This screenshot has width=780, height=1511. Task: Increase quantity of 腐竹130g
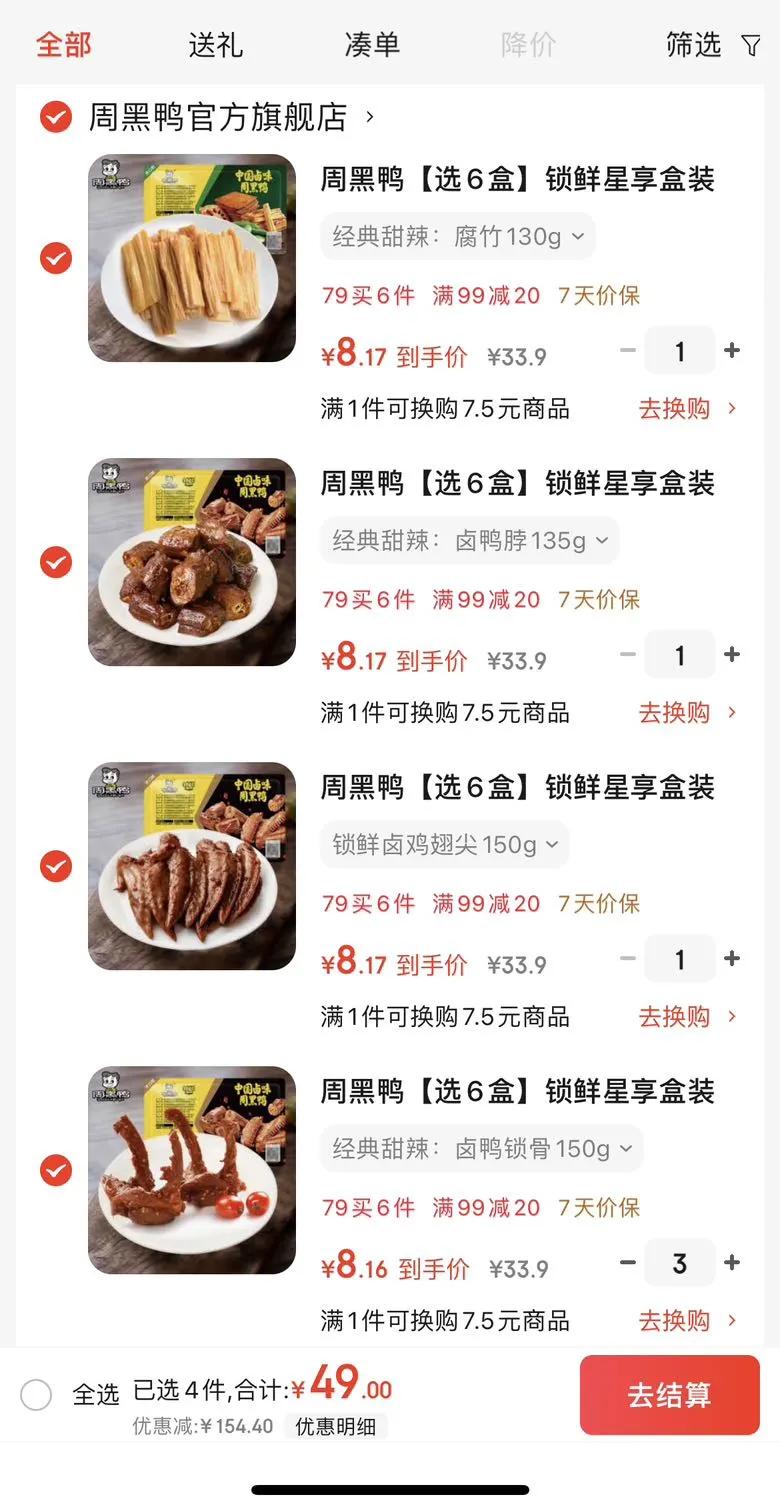pyautogui.click(x=732, y=351)
